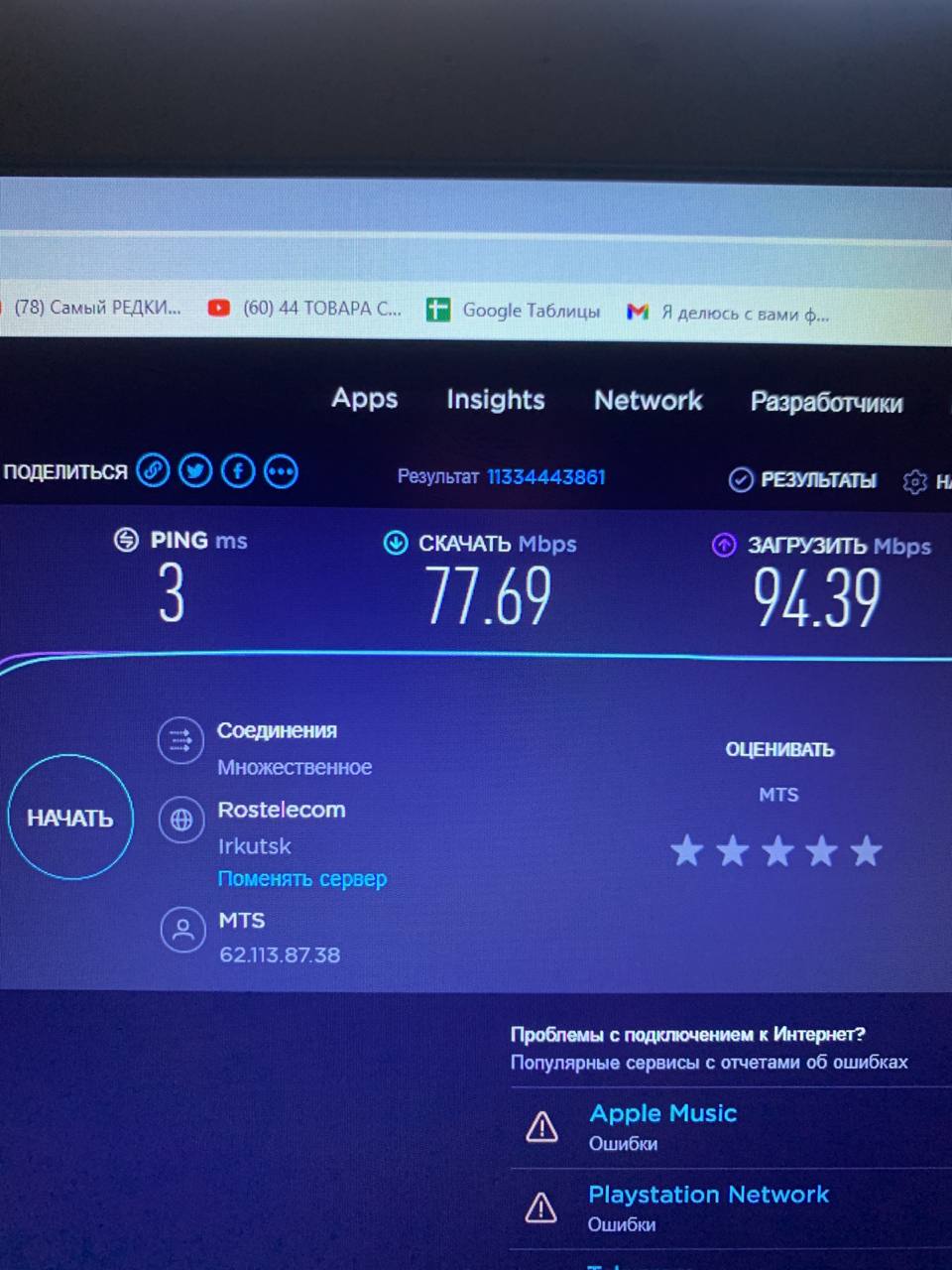
Task: Open the settings gear
Action: [x=913, y=482]
